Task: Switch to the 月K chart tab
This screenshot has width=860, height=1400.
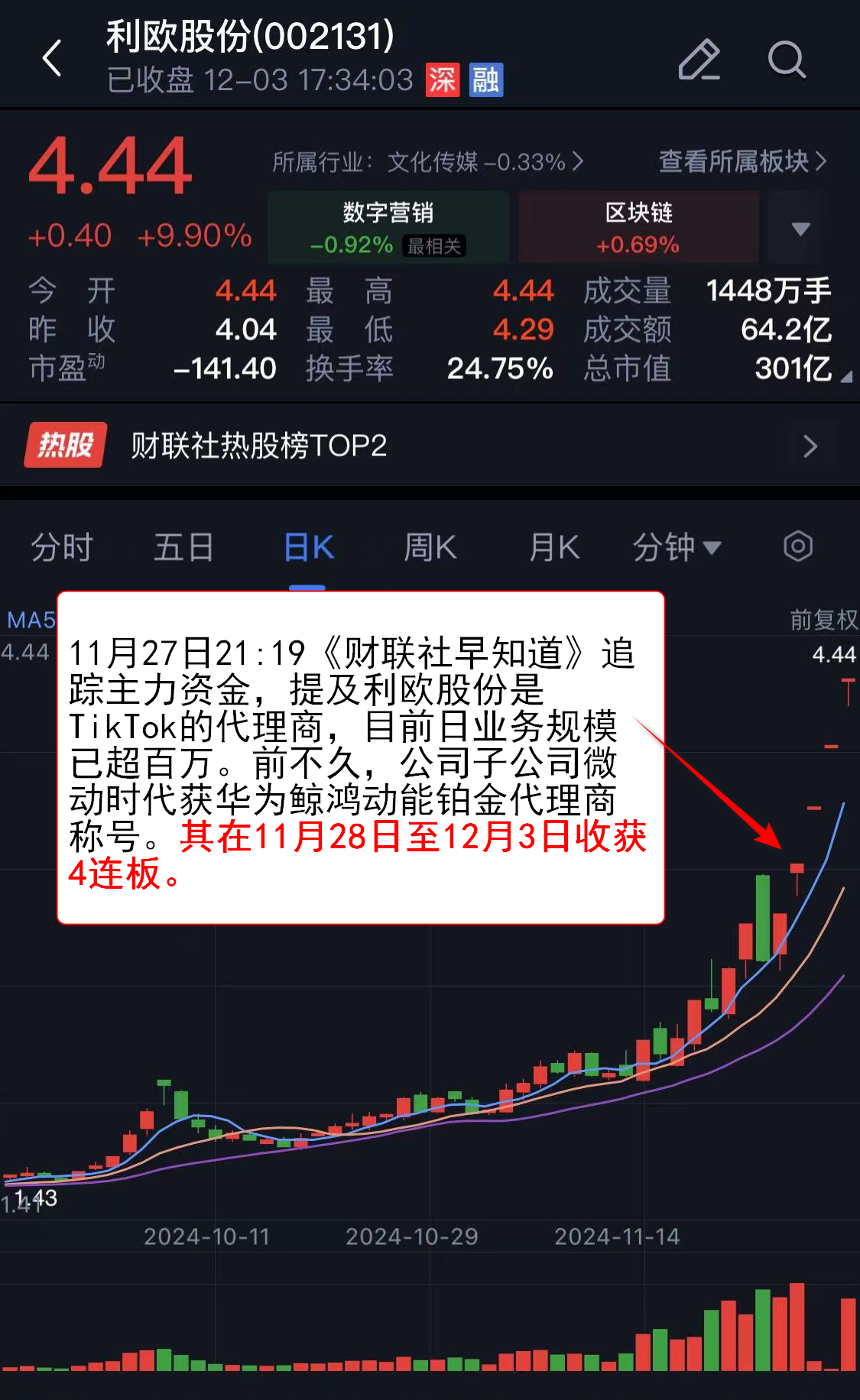Action: pos(553,547)
